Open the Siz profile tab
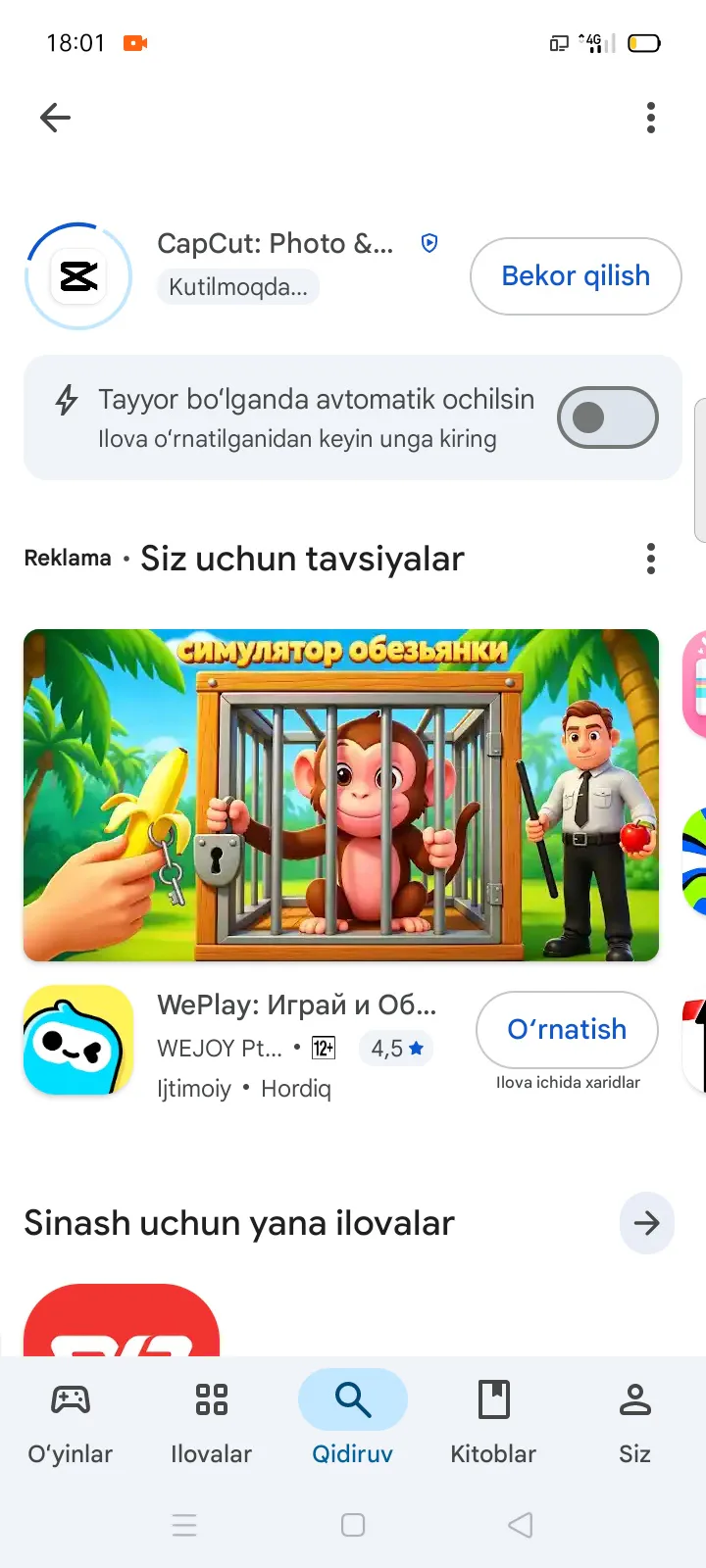 pyautogui.click(x=635, y=1423)
